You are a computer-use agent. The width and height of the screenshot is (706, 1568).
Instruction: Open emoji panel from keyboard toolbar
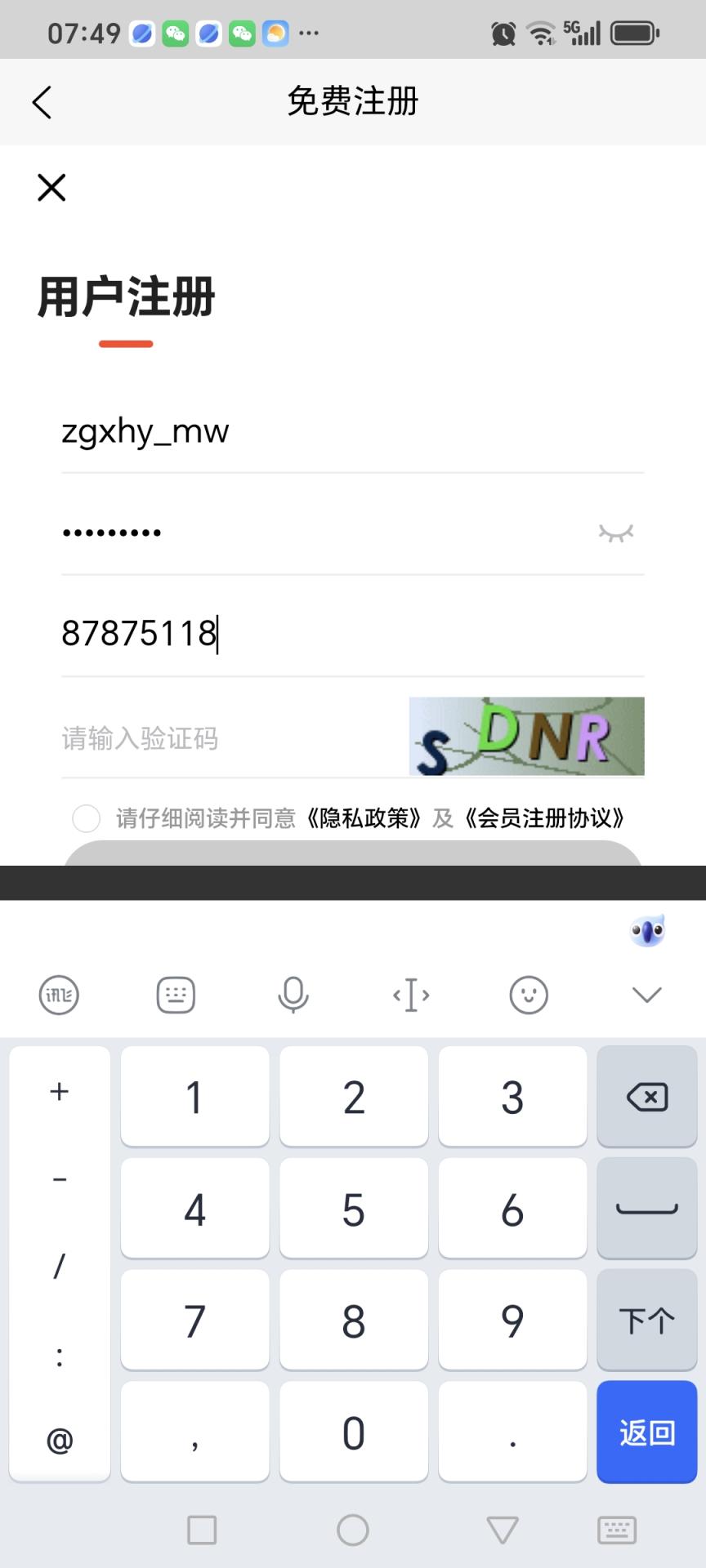coord(528,995)
